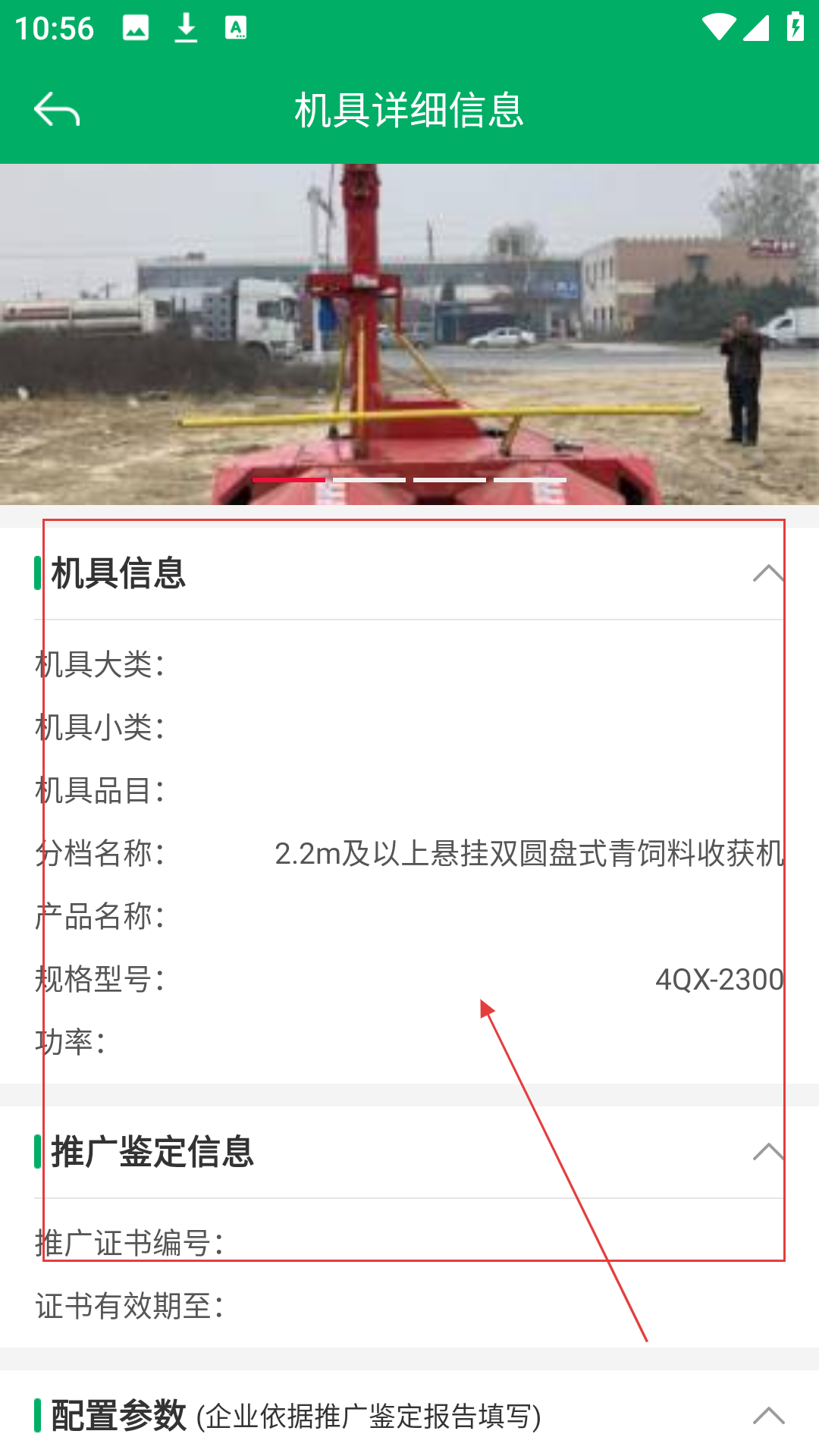This screenshot has width=819, height=1456.
Task: Open the machine photo in the carousel
Action: pos(409,334)
